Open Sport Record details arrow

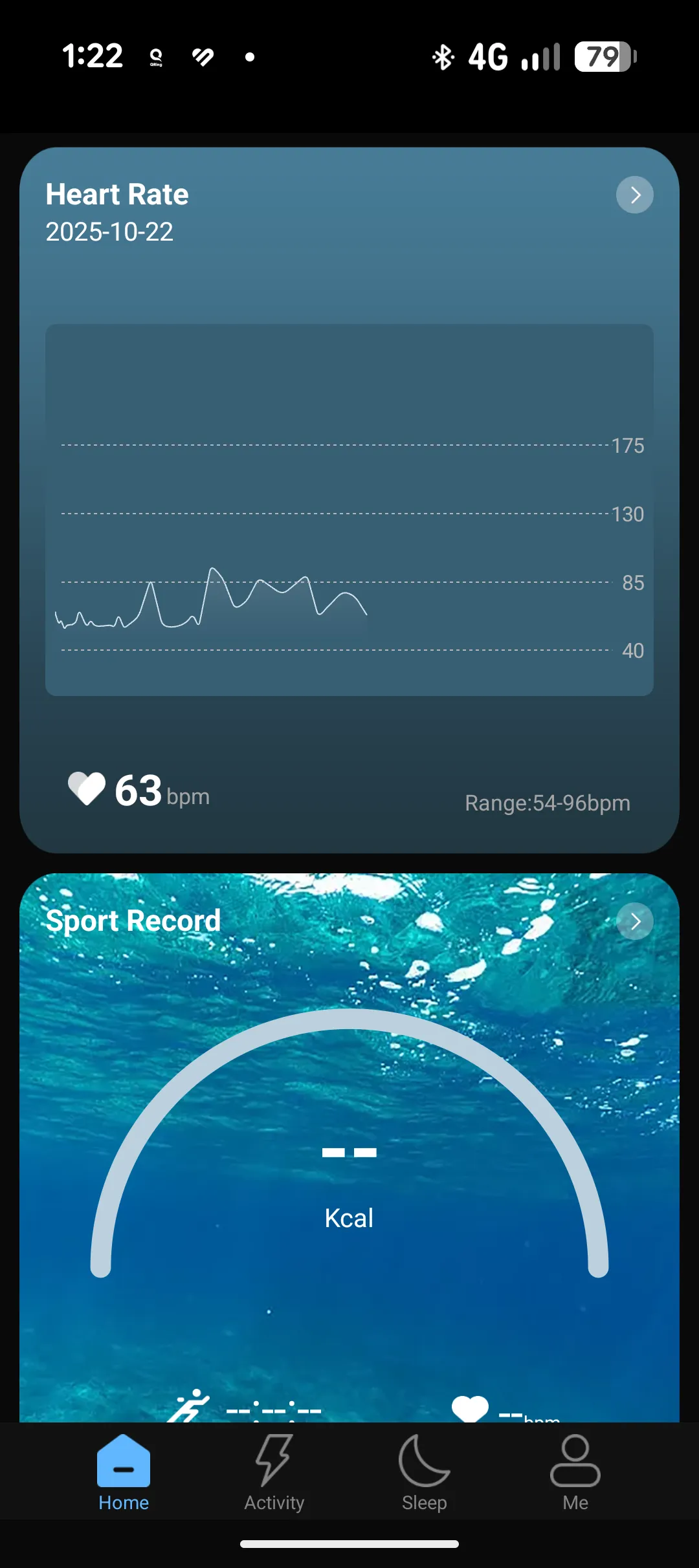pos(634,921)
